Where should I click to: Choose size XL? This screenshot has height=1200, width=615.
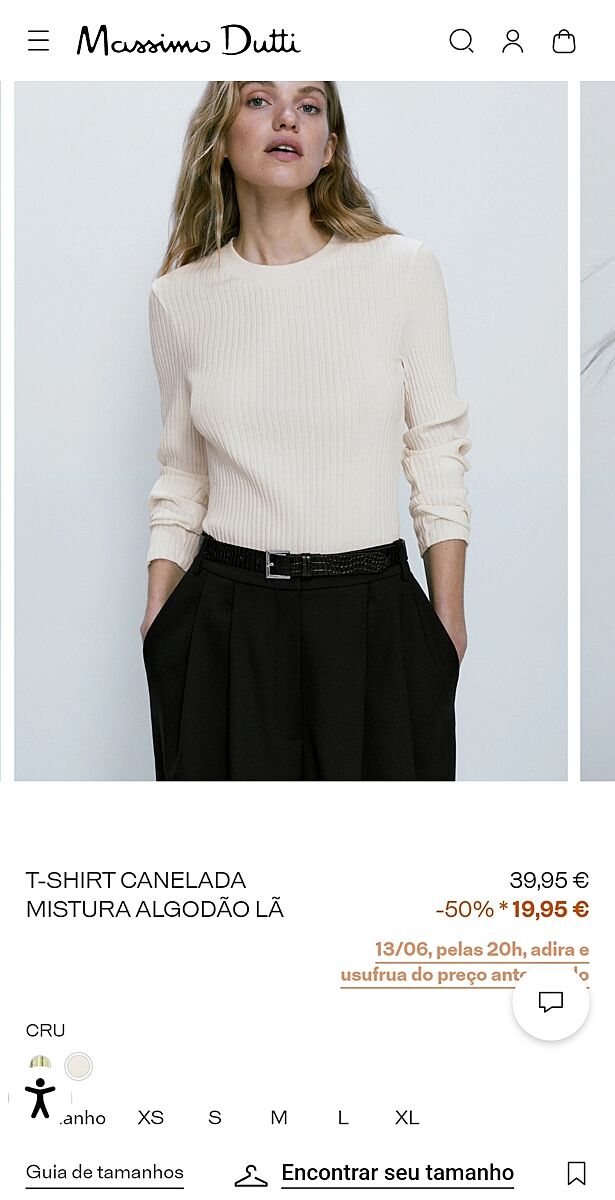pos(407,1117)
